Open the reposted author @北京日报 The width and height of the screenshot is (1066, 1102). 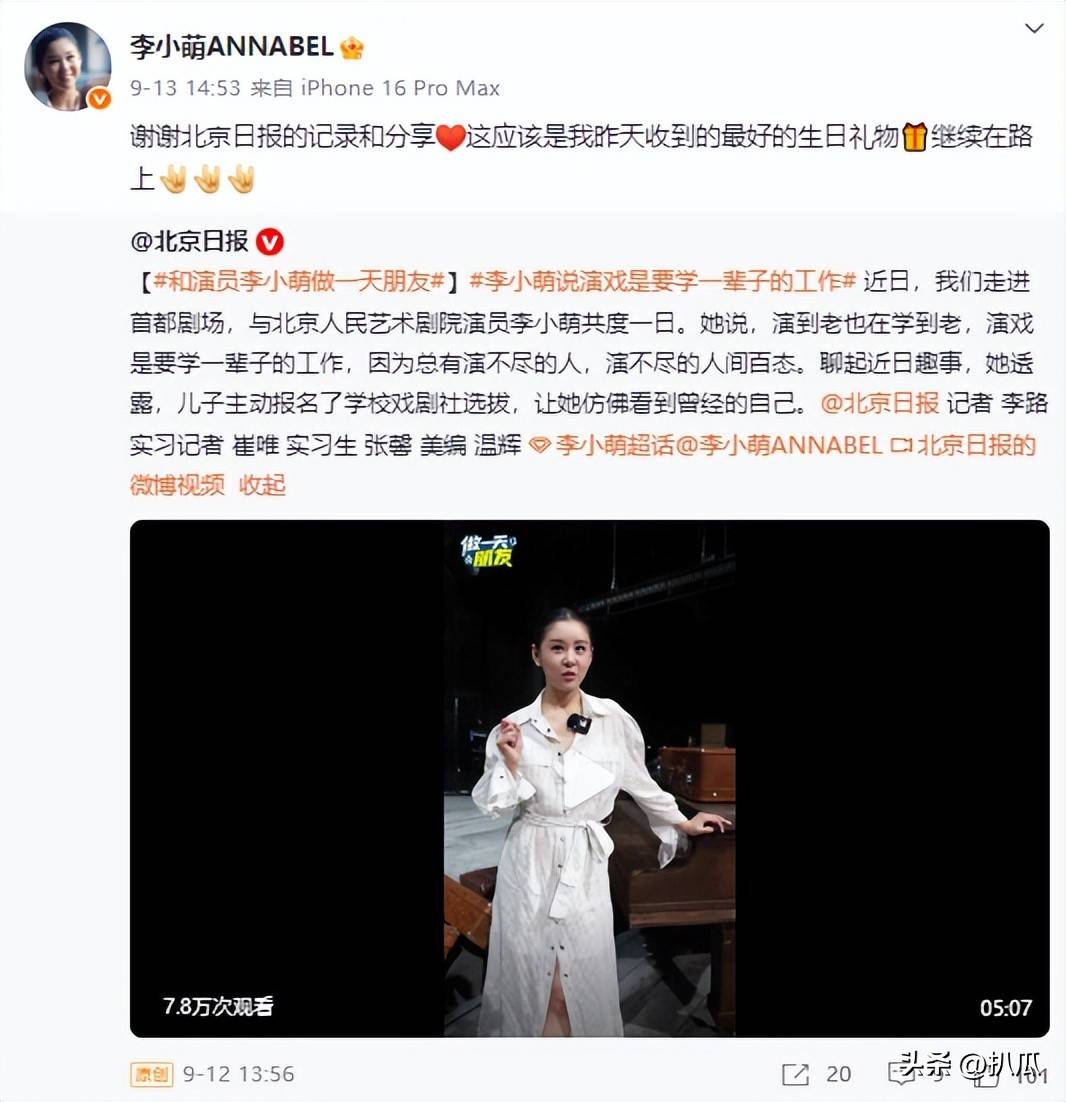pyautogui.click(x=189, y=241)
